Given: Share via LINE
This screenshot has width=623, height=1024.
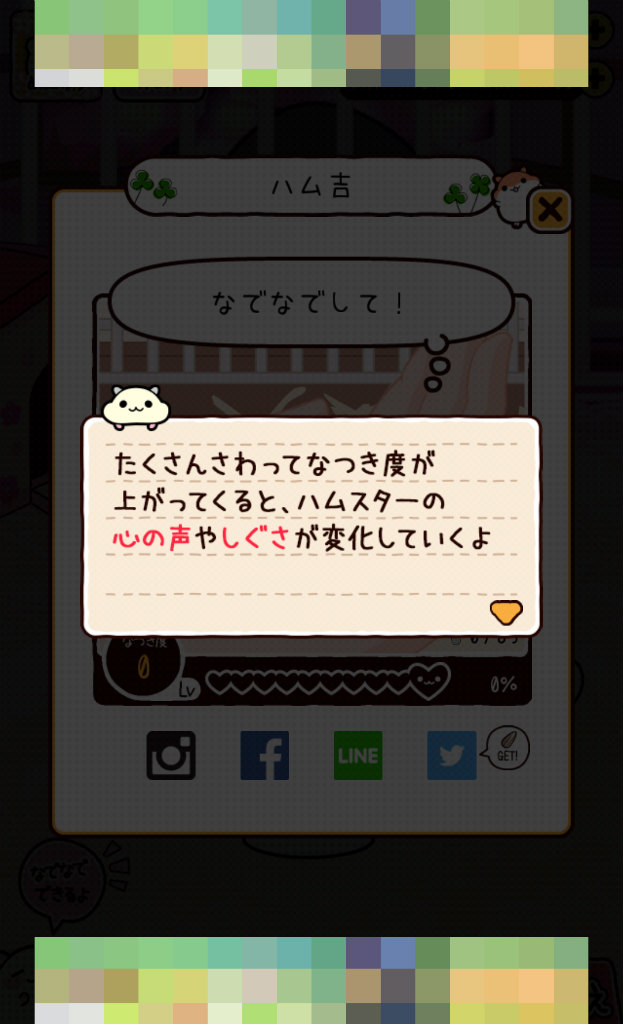Looking at the screenshot, I should [358, 755].
